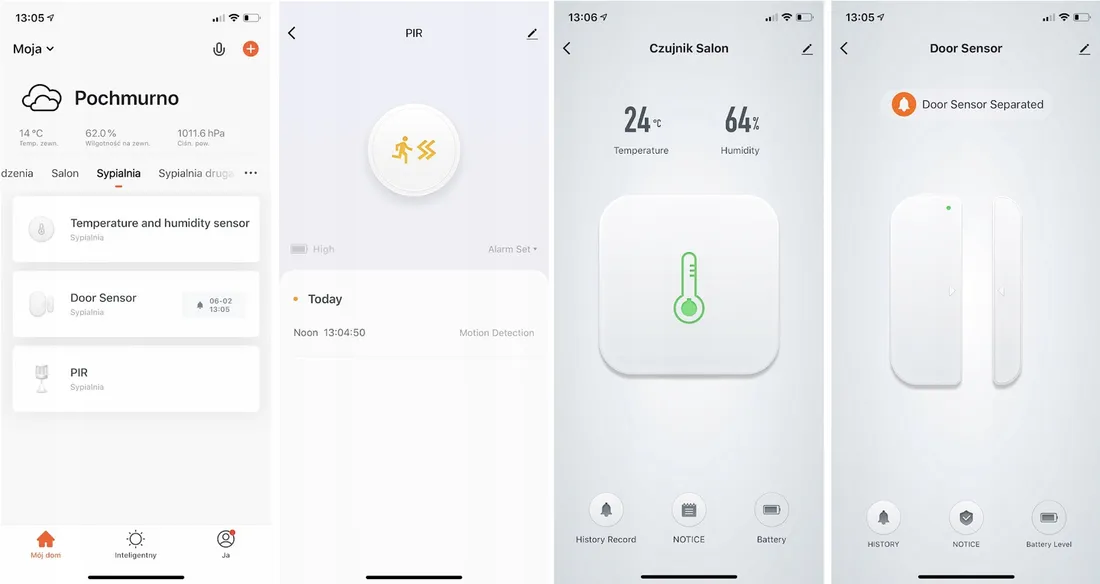The width and height of the screenshot is (1100, 584).
Task: Select the Sypialnia druga room tab
Action: pos(195,173)
